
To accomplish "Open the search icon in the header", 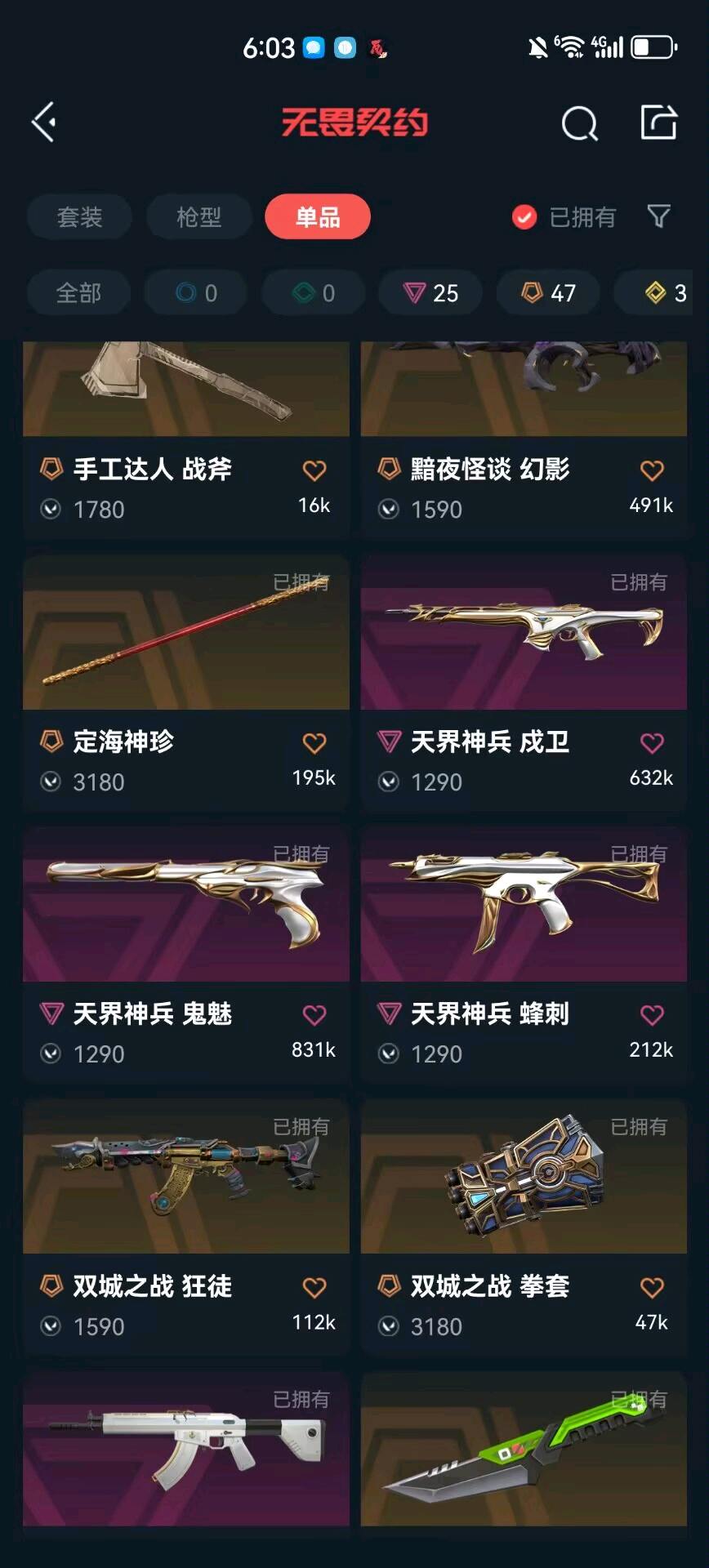I will coord(579,124).
